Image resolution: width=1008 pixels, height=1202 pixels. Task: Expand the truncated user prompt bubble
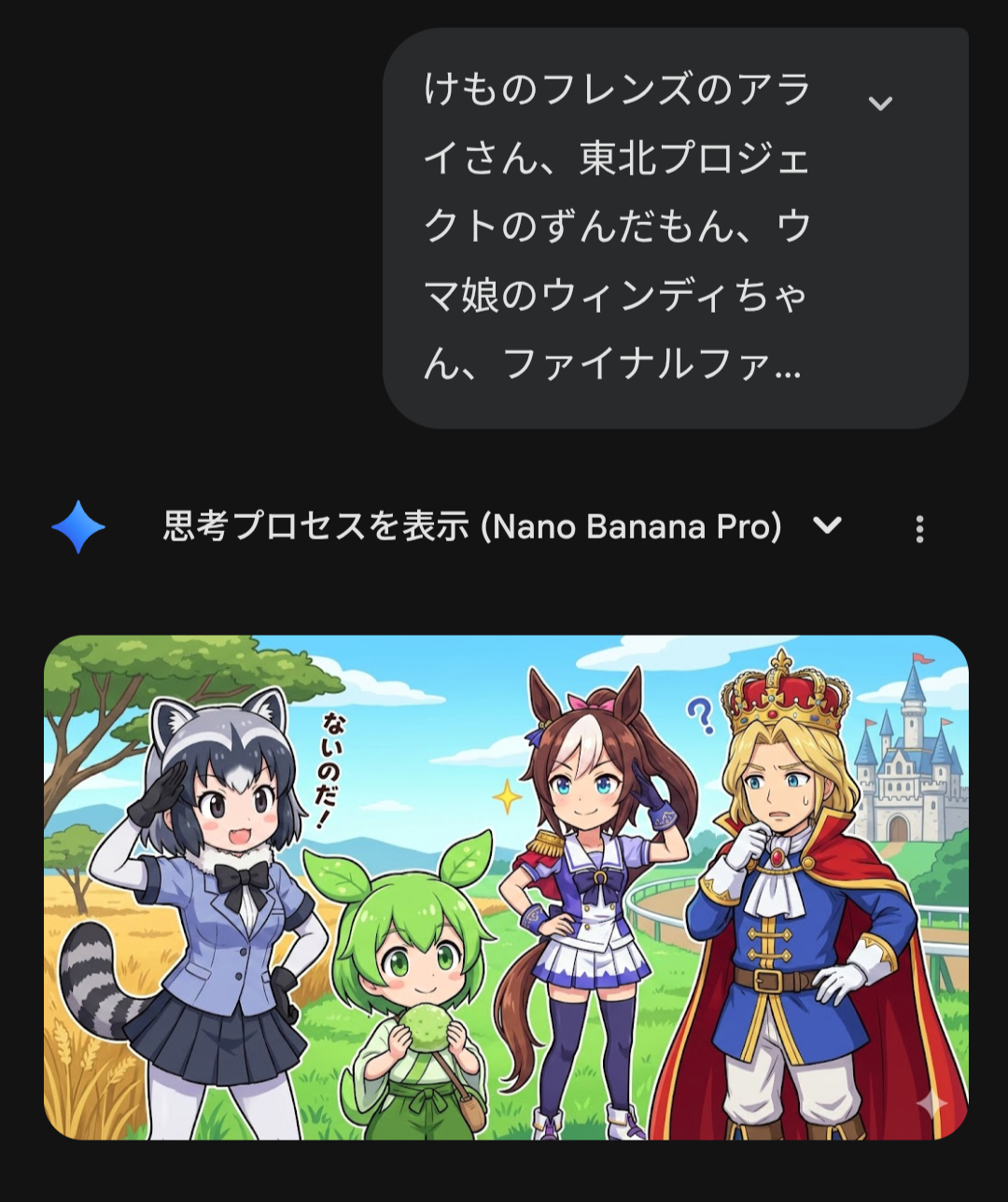pyautogui.click(x=880, y=104)
